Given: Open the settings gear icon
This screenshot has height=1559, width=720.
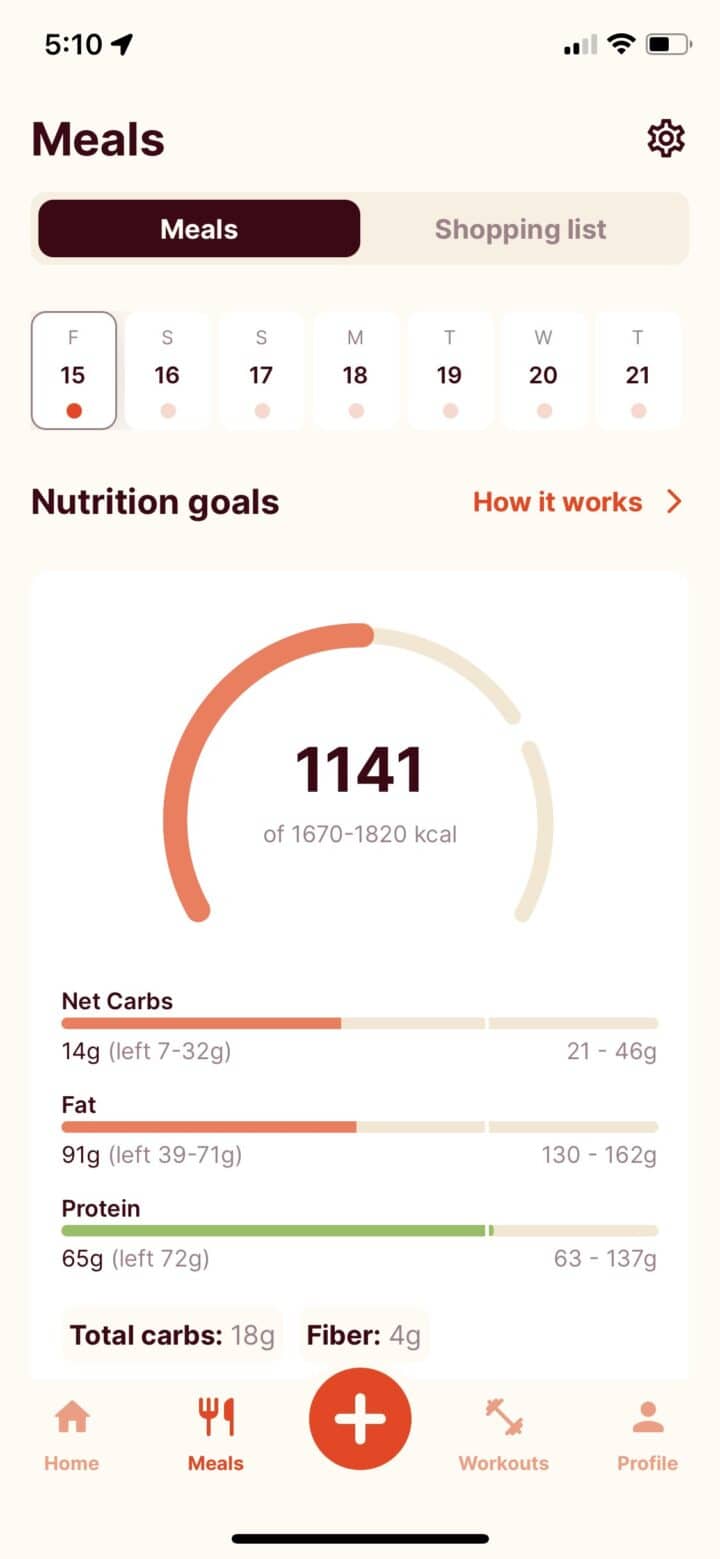Looking at the screenshot, I should (666, 139).
